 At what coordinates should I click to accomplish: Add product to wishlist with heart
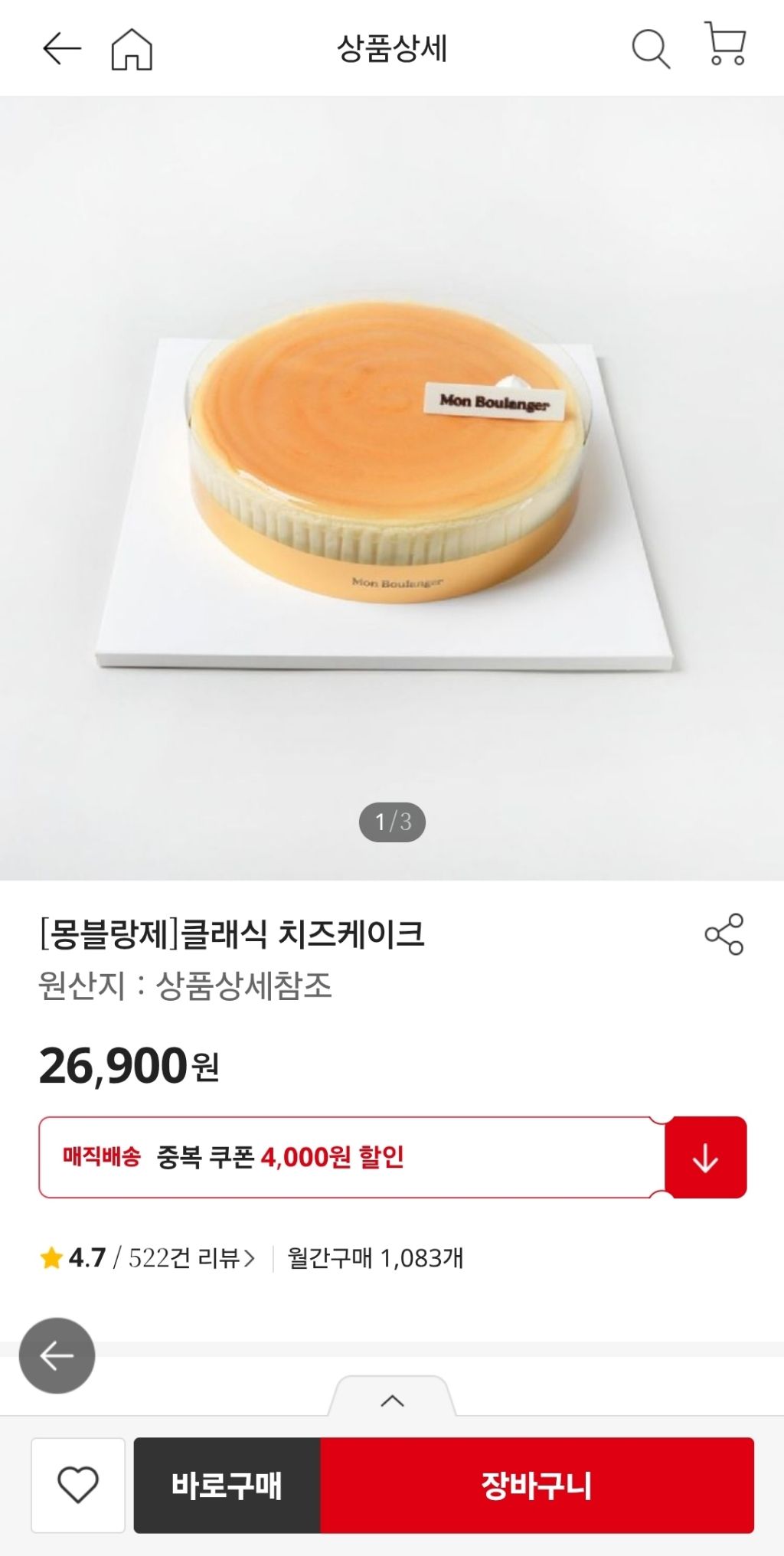[x=78, y=1486]
